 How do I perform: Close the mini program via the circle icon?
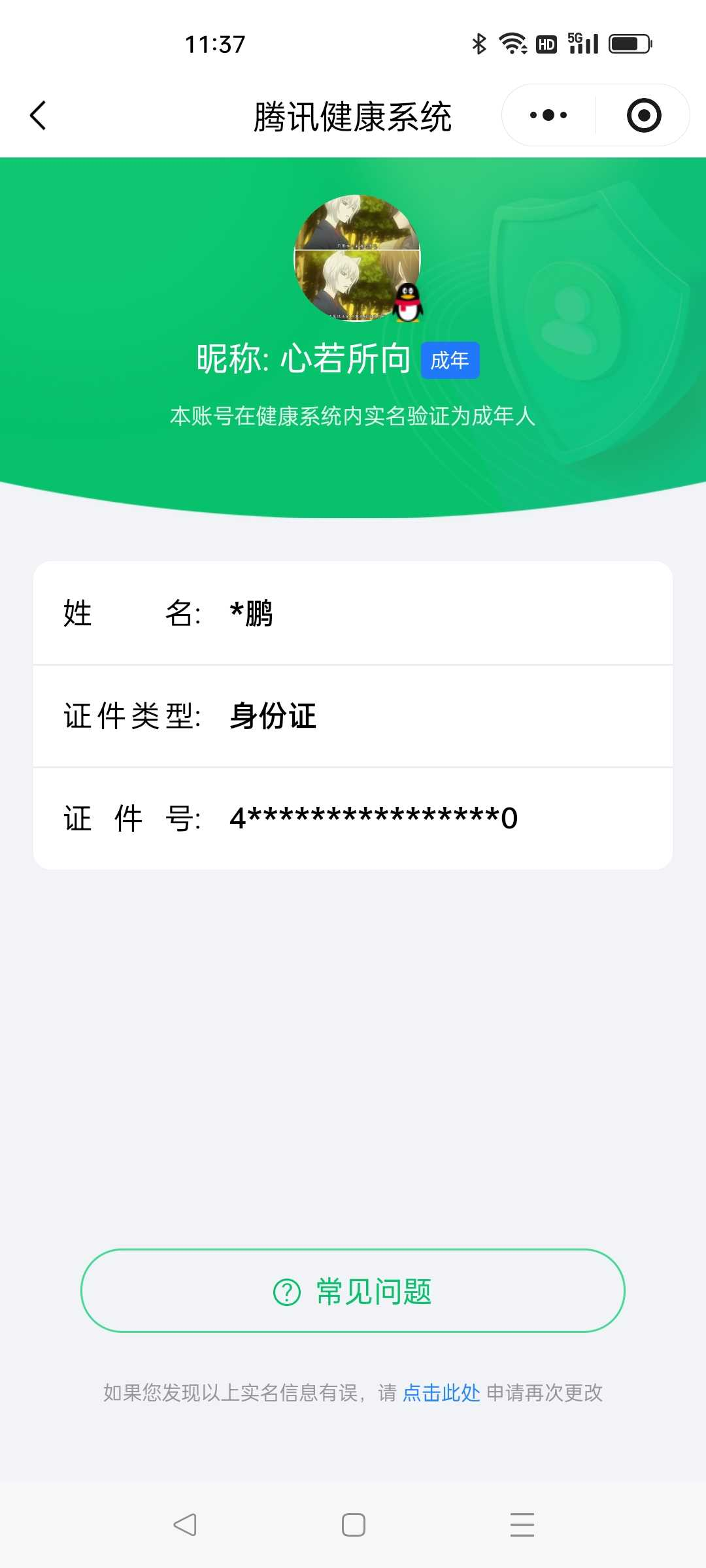pyautogui.click(x=644, y=116)
